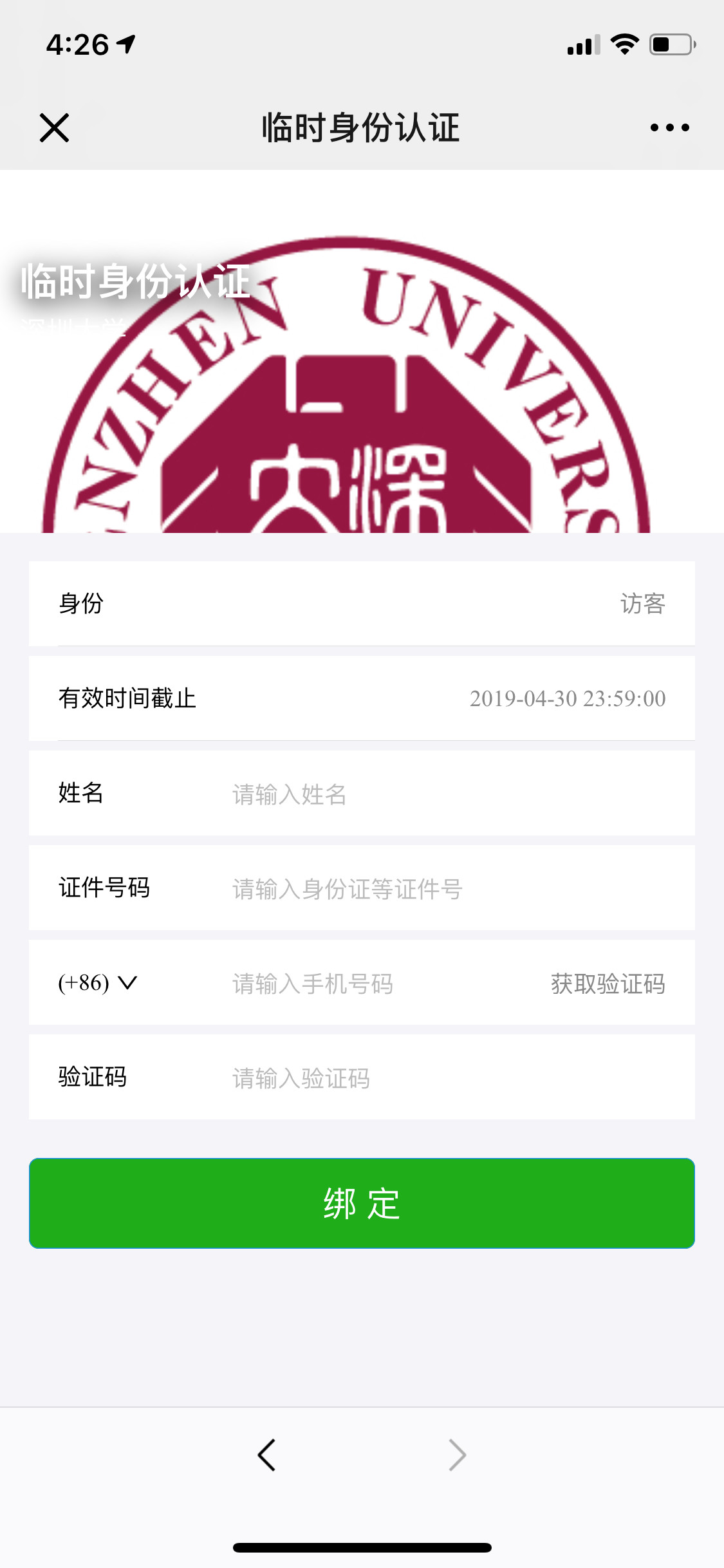Go back to the previous web page
Screen dimensions: 724x1568
coord(266,1455)
